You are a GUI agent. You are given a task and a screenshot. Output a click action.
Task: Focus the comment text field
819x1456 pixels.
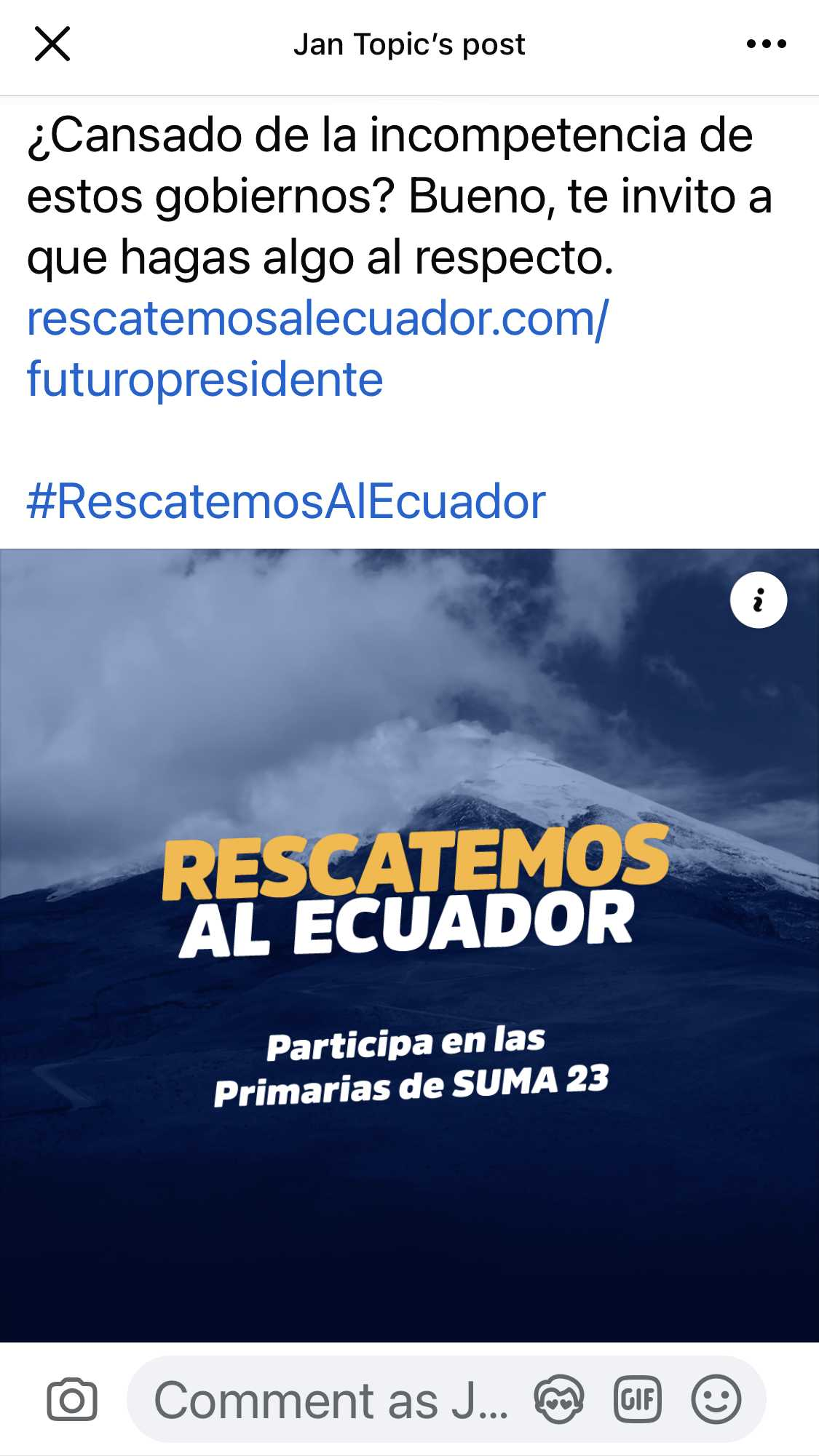[x=331, y=1399]
